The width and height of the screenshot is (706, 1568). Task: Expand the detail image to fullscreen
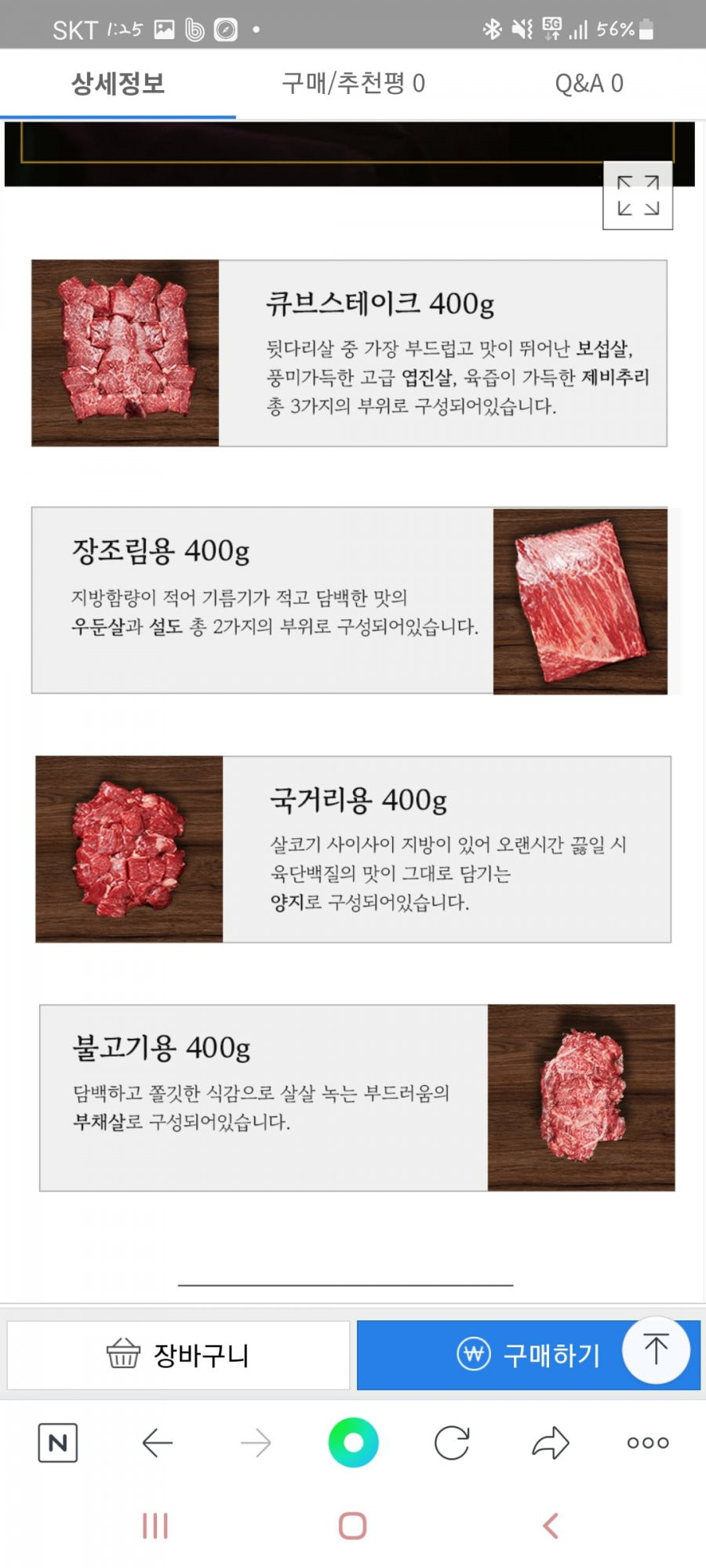click(637, 195)
